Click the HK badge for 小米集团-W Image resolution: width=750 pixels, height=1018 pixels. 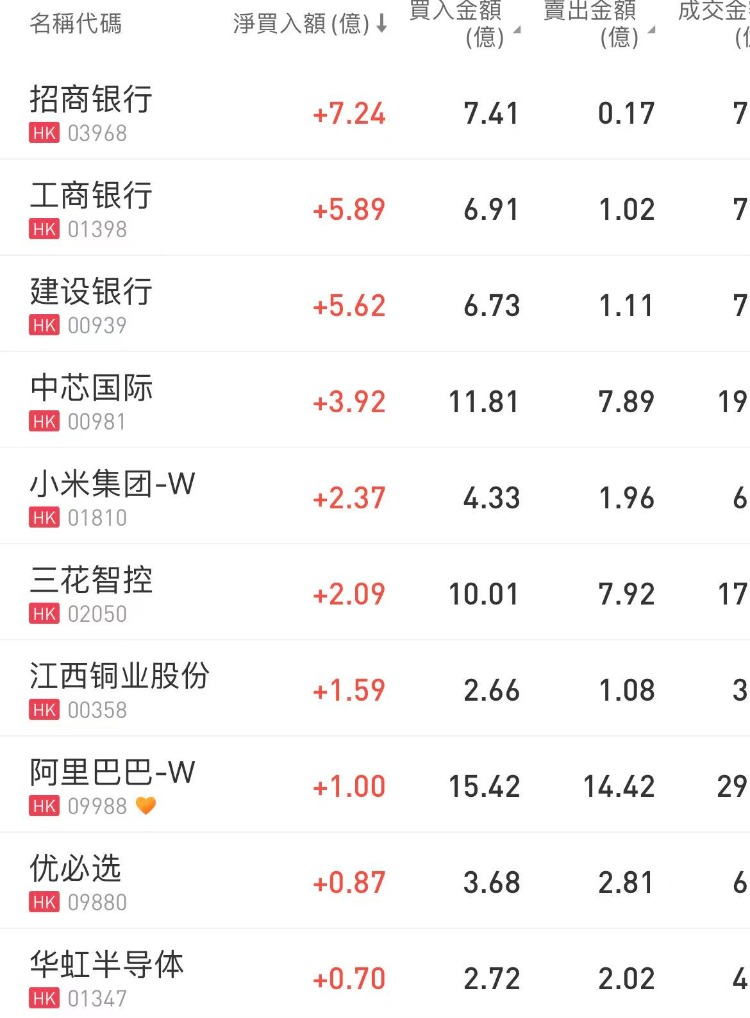[44, 517]
